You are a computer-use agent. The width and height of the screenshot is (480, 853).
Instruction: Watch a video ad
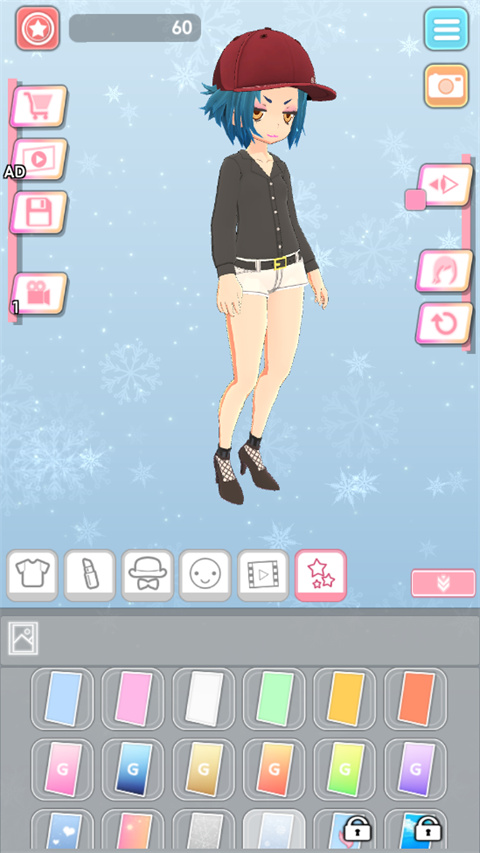coord(39,159)
